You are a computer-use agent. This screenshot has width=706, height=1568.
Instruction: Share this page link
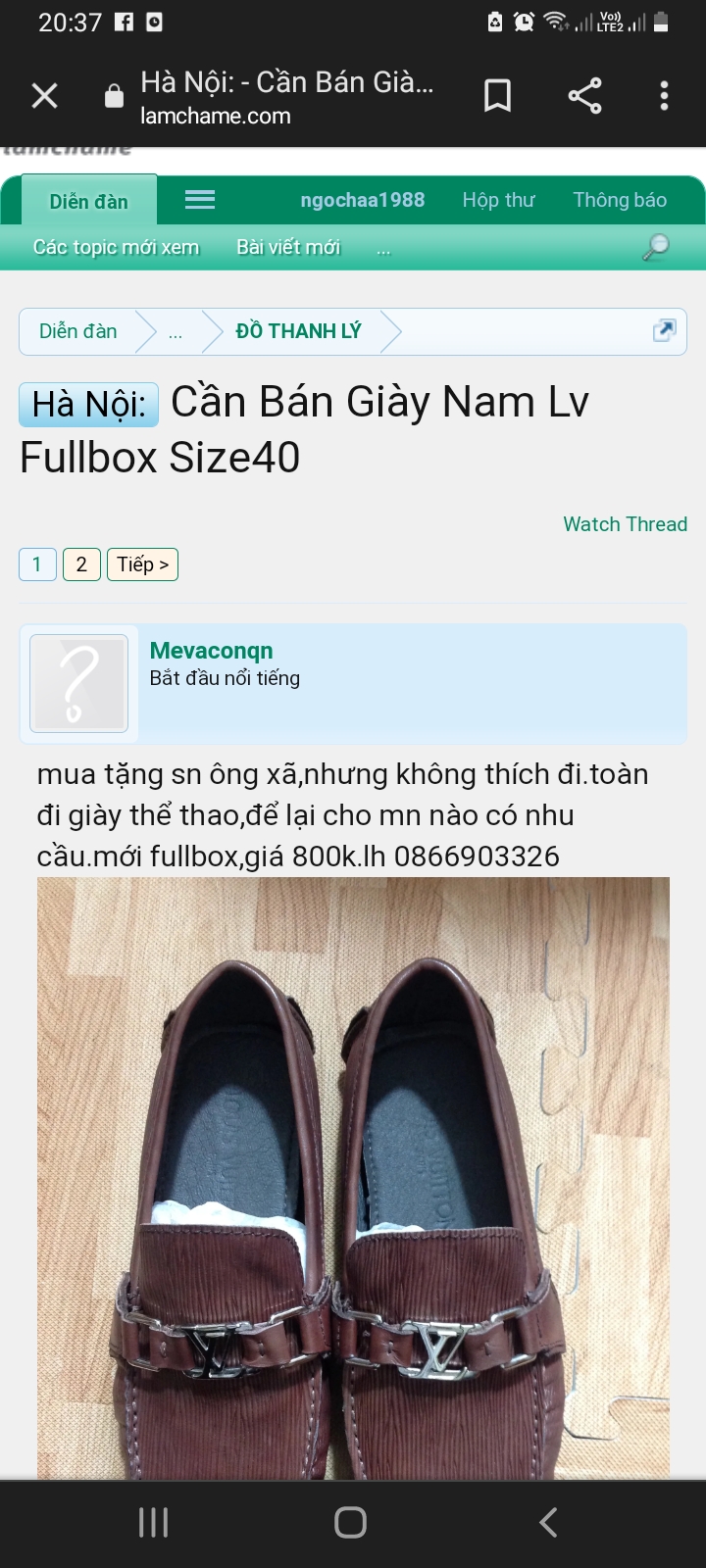click(584, 96)
